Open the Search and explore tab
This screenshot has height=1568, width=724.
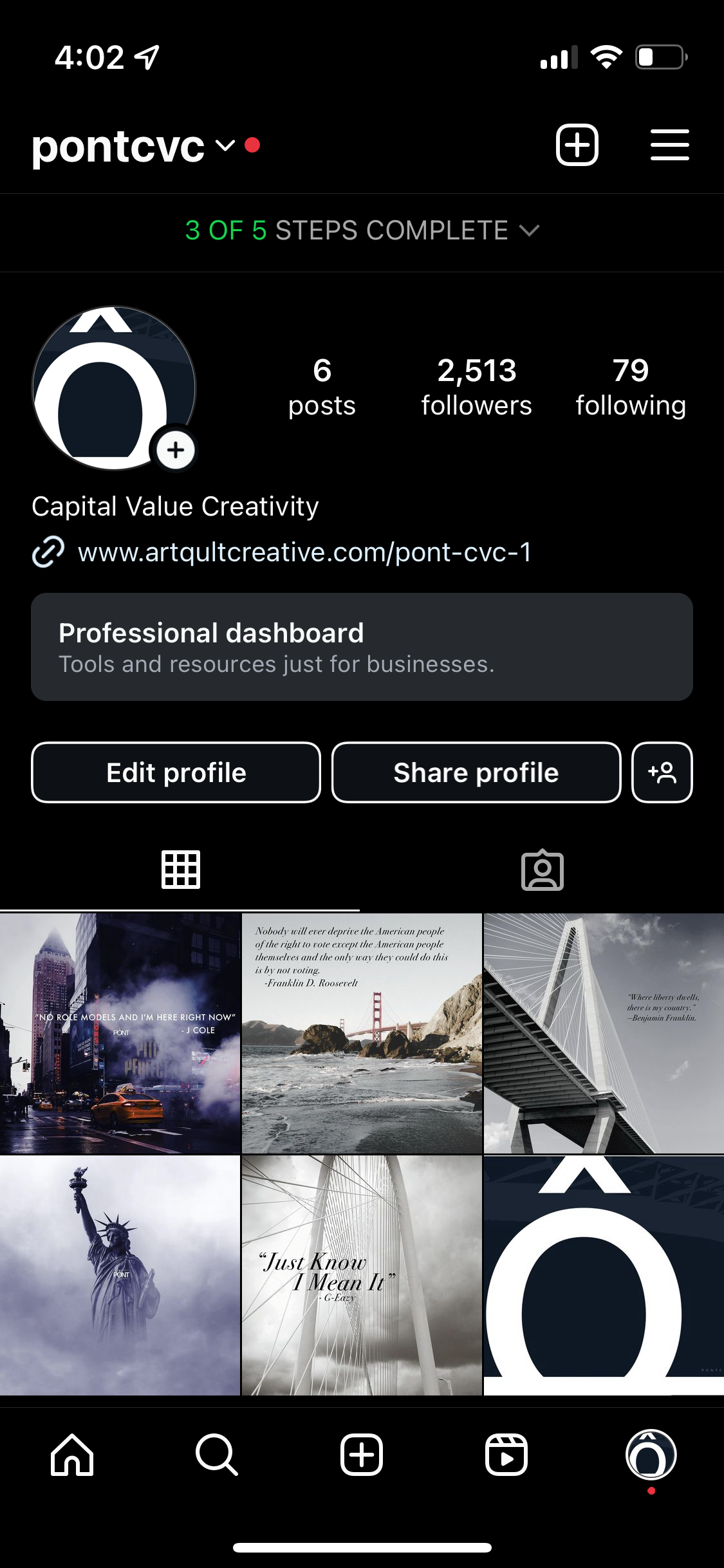pyautogui.click(x=217, y=1455)
